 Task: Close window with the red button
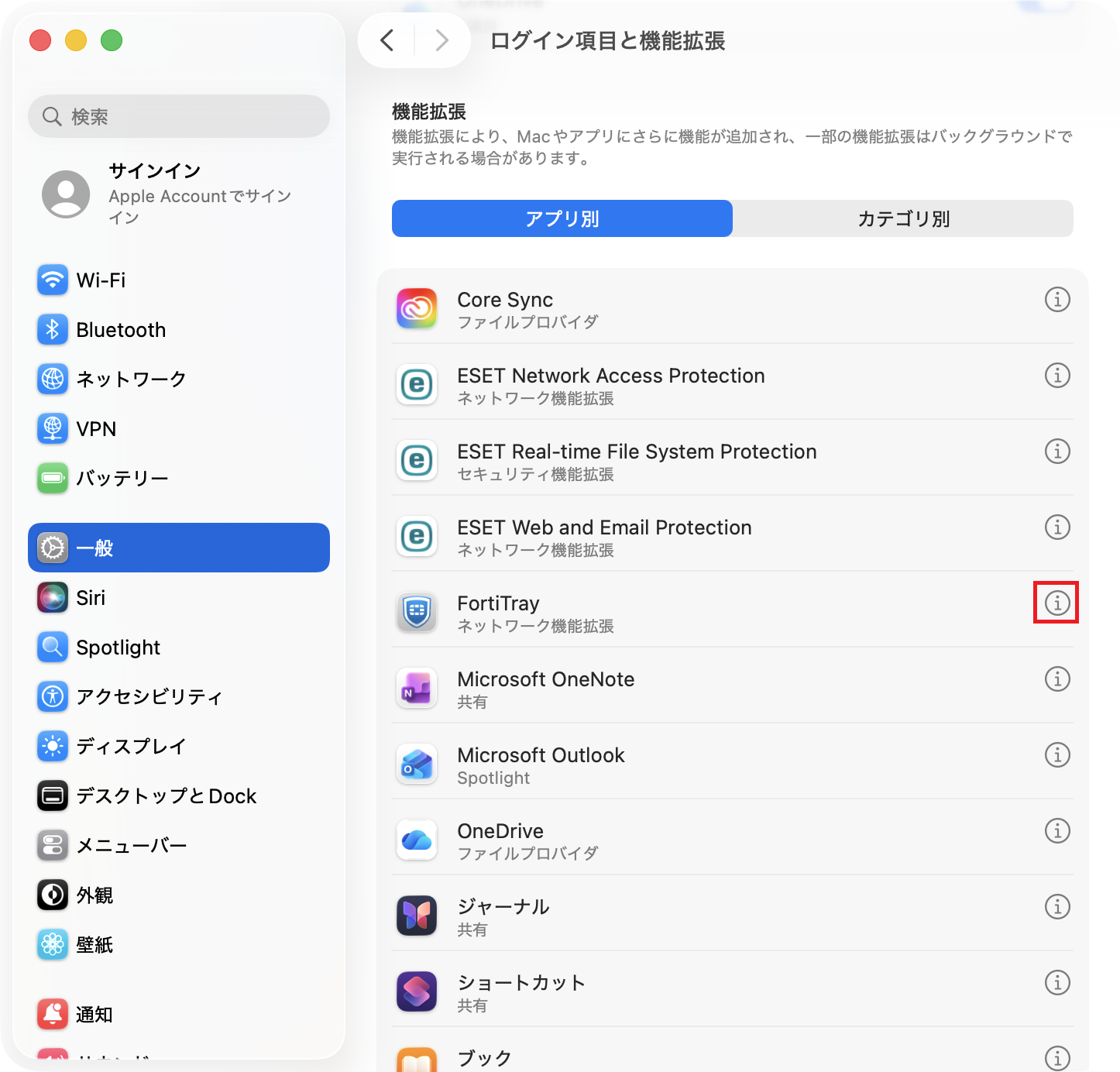pyautogui.click(x=40, y=40)
